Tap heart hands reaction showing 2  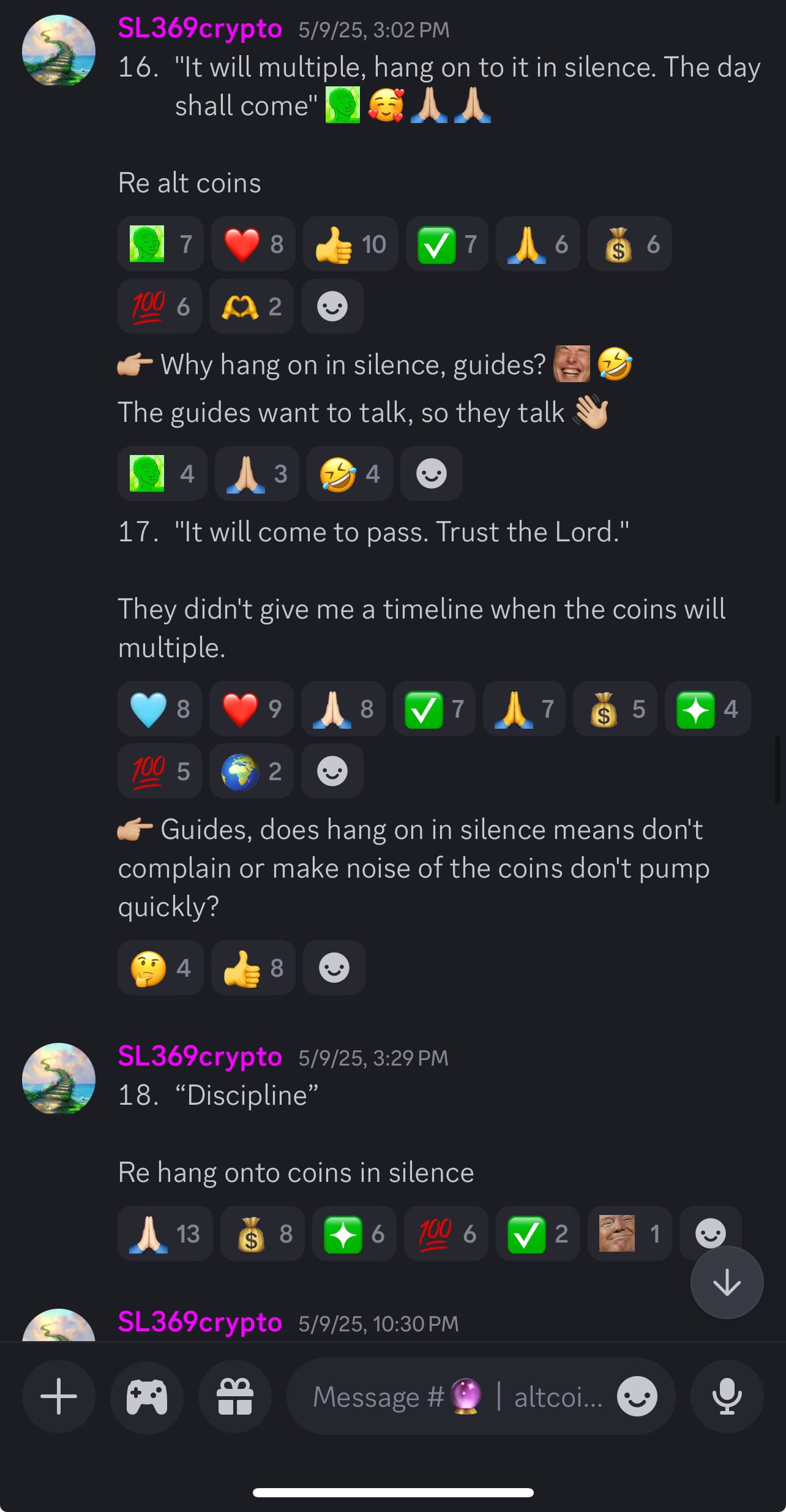pos(251,306)
